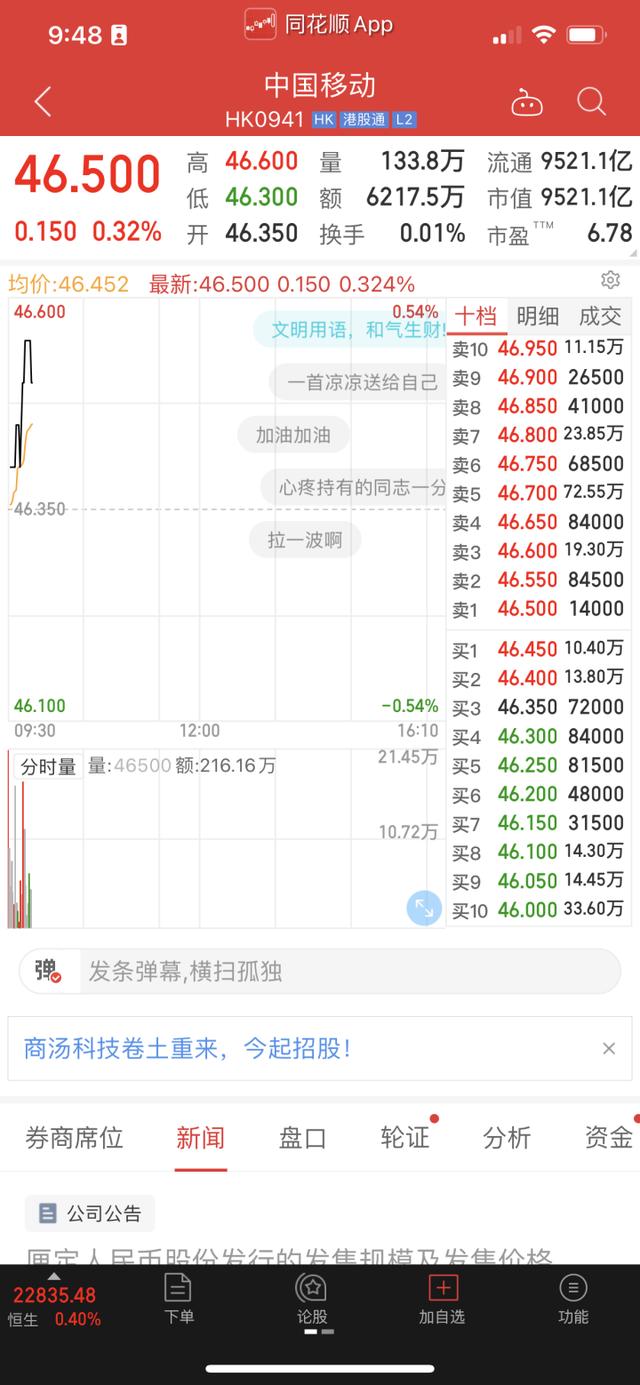
Task: Select the 十档 order book tab
Action: point(476,317)
